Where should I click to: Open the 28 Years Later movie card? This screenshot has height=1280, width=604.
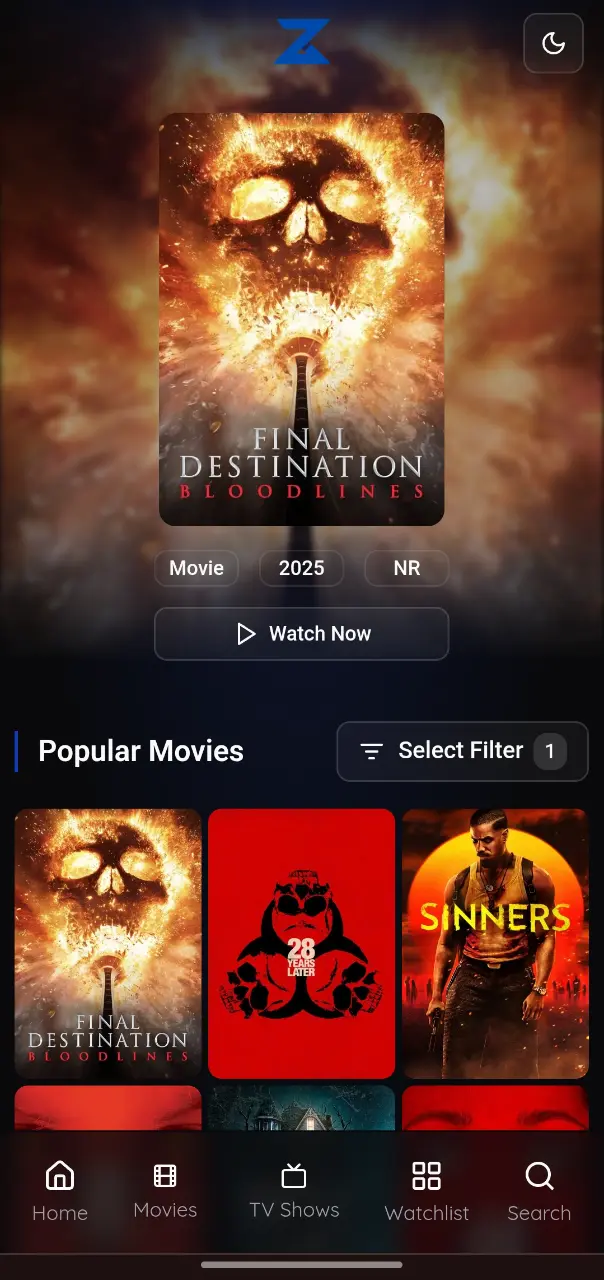point(301,943)
